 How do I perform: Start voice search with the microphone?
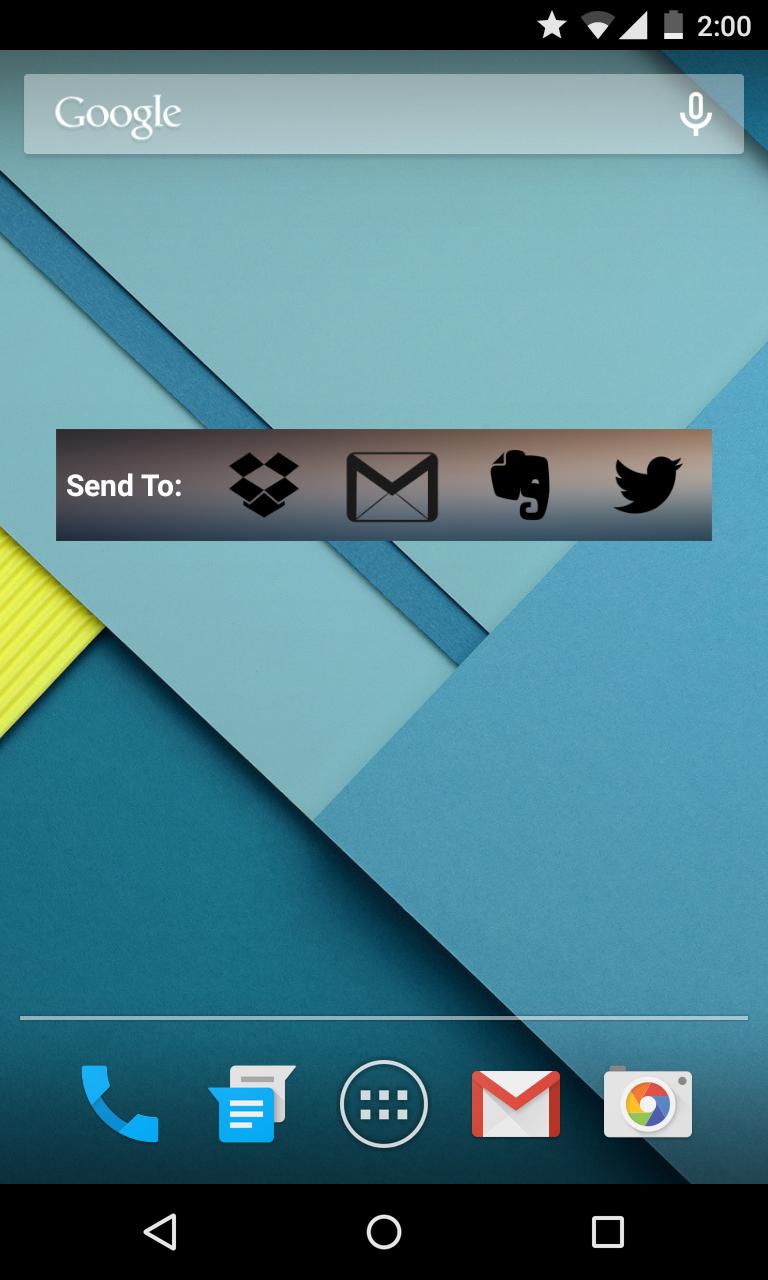[695, 114]
